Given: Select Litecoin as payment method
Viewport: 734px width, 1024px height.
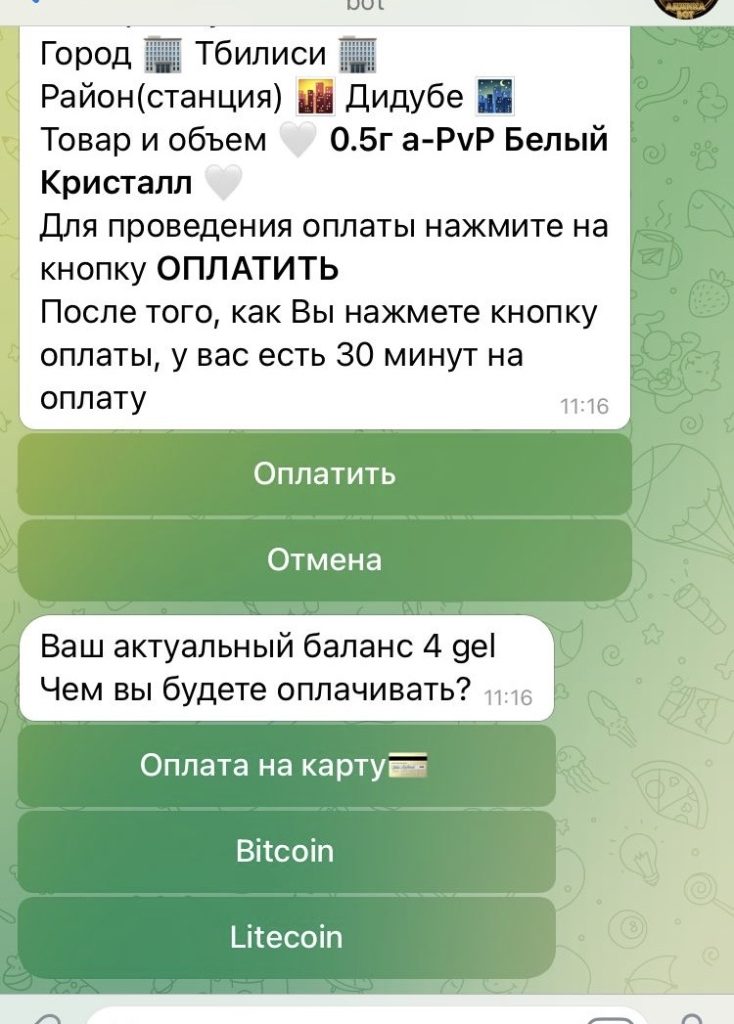Looking at the screenshot, I should click(x=286, y=938).
